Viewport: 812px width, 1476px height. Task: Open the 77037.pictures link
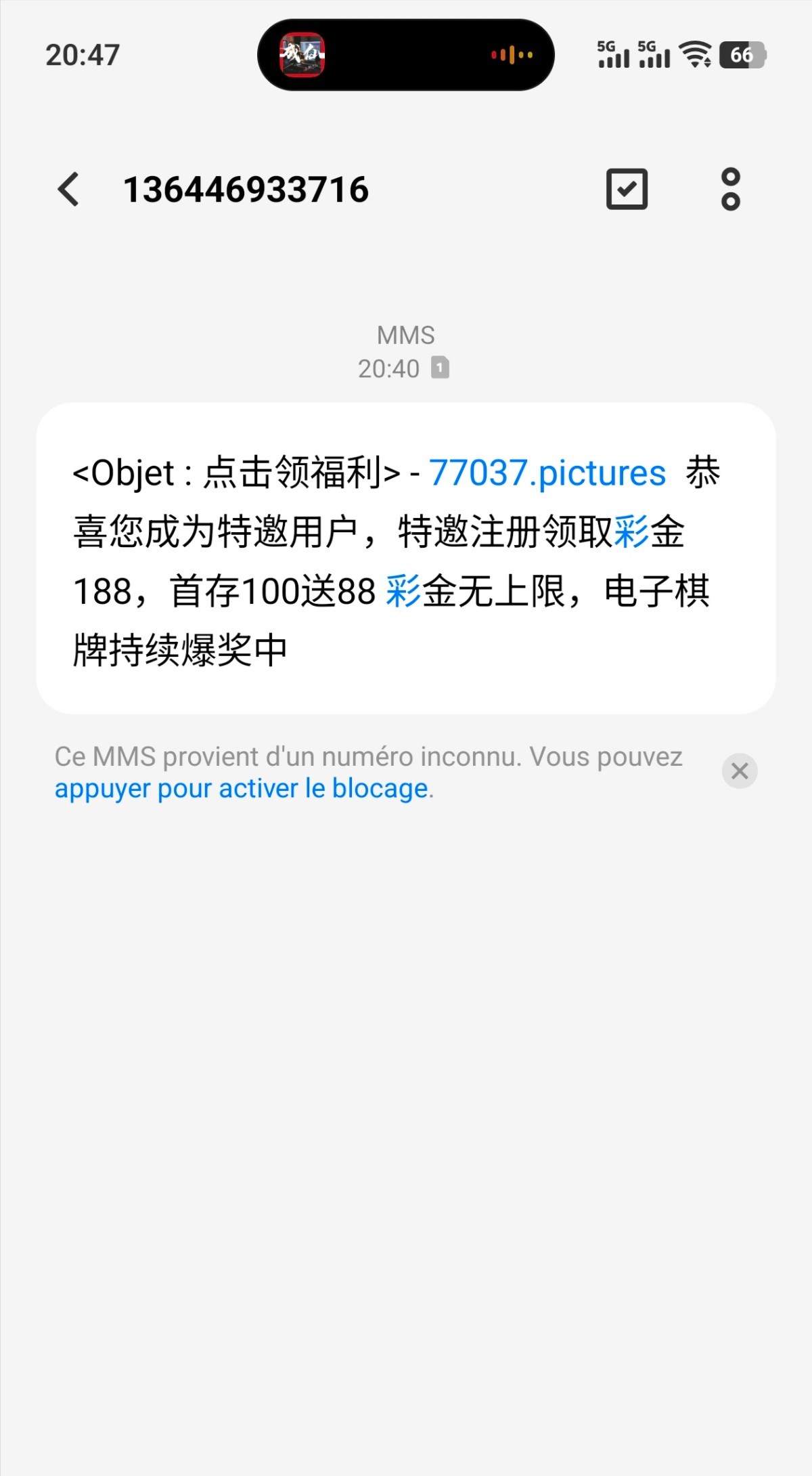coord(547,473)
